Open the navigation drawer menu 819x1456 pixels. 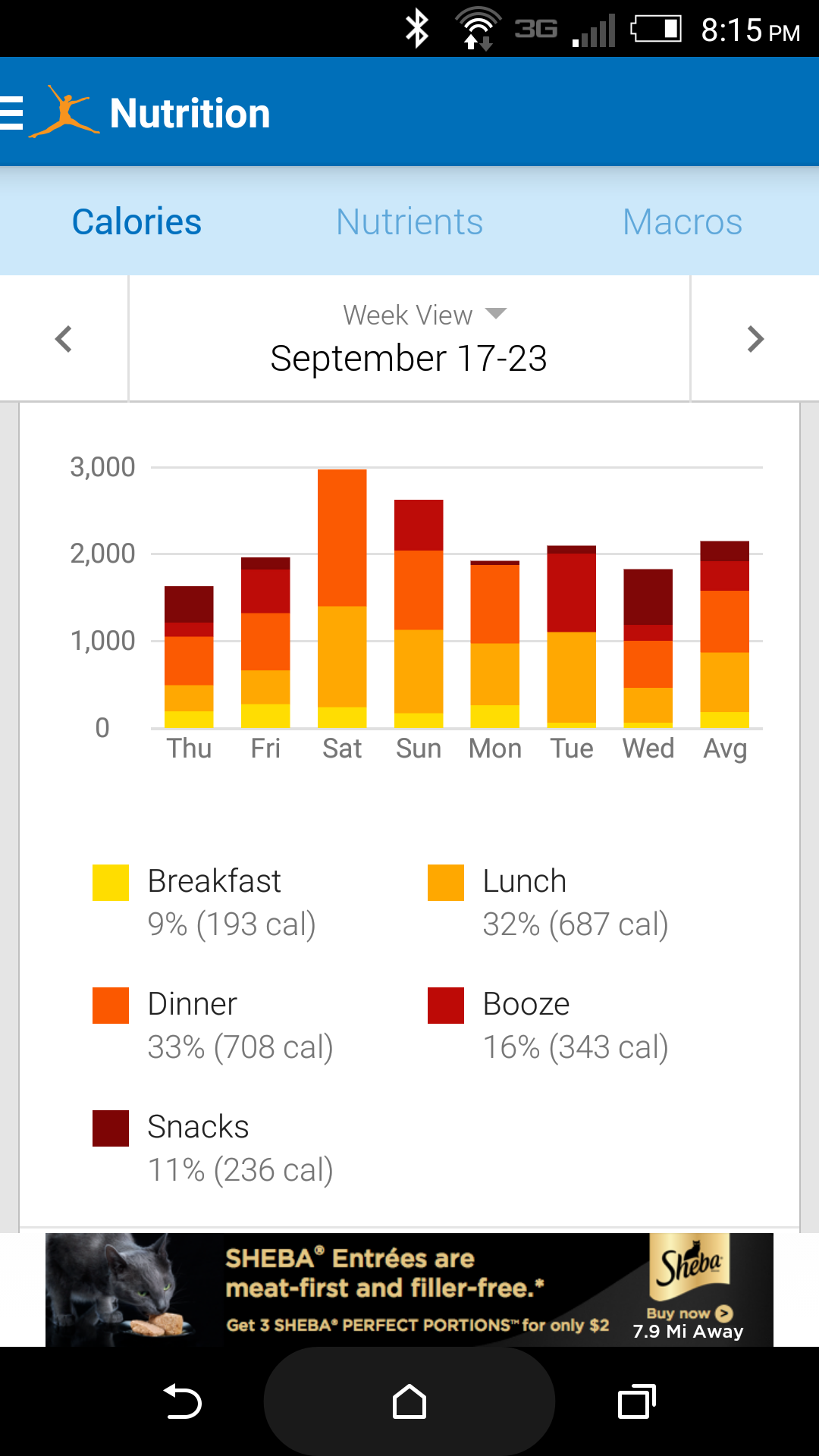tap(14, 113)
